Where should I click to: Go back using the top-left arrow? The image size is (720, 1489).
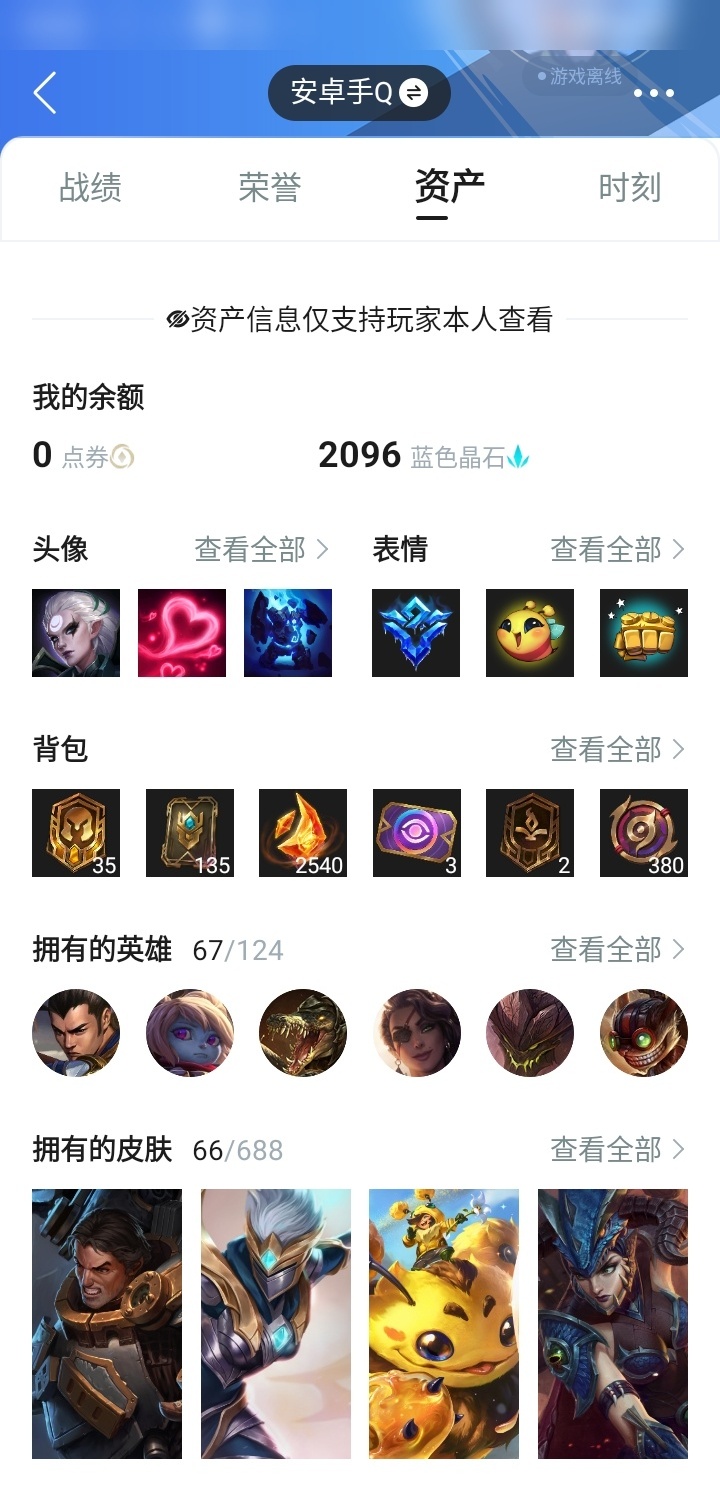point(45,93)
